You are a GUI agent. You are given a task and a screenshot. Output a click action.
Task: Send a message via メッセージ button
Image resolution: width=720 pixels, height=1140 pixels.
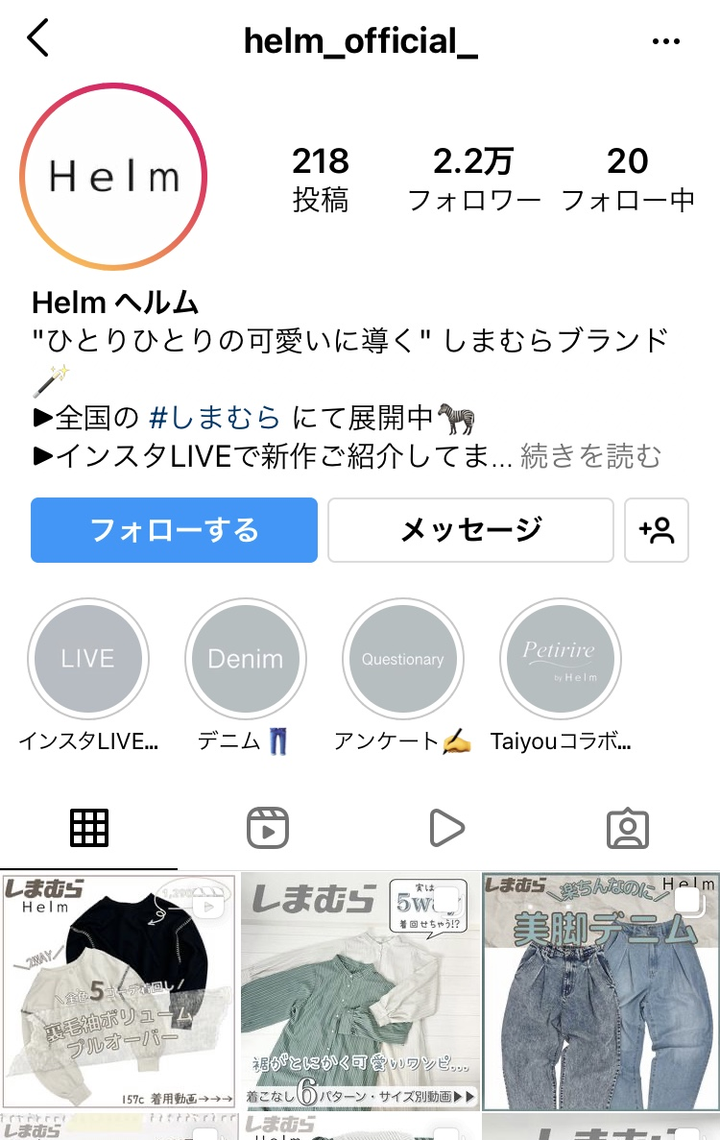471,530
